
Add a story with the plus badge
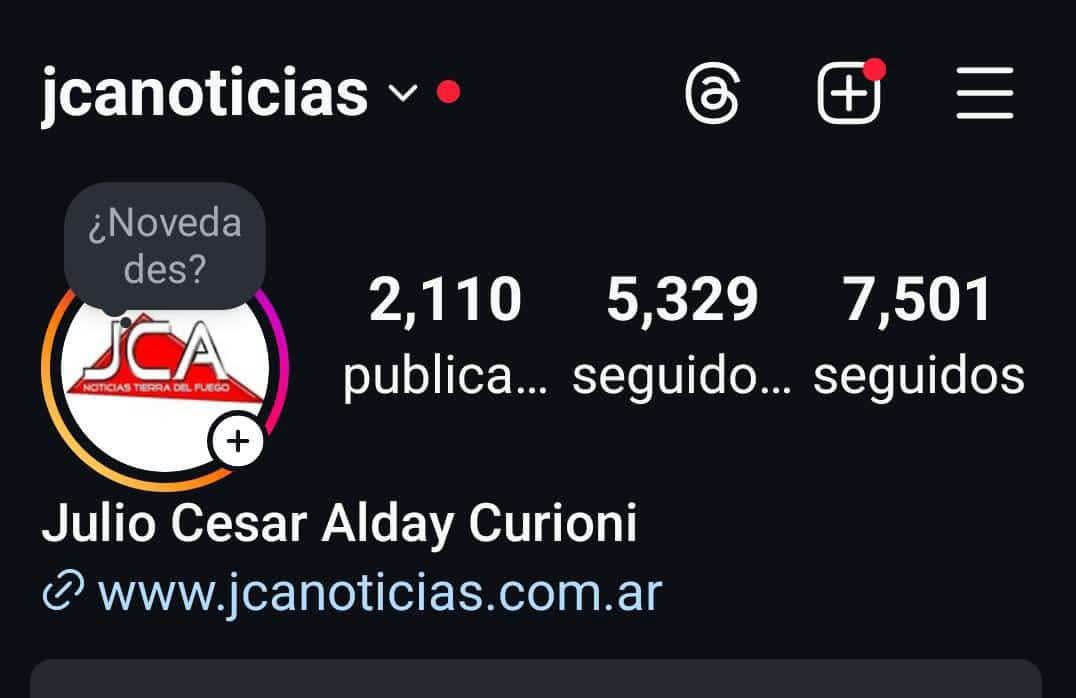pyautogui.click(x=237, y=441)
